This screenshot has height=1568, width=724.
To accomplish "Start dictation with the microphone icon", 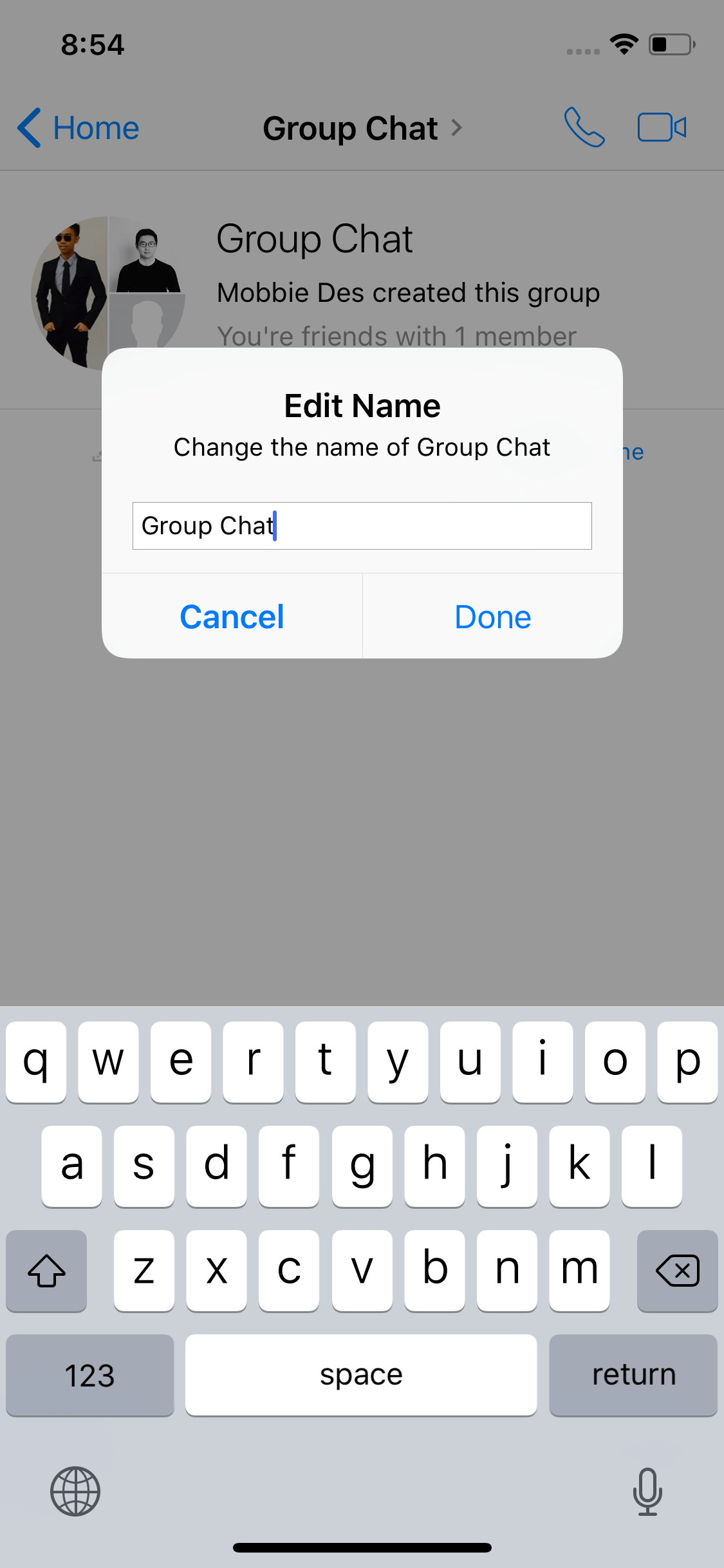I will click(x=647, y=1491).
